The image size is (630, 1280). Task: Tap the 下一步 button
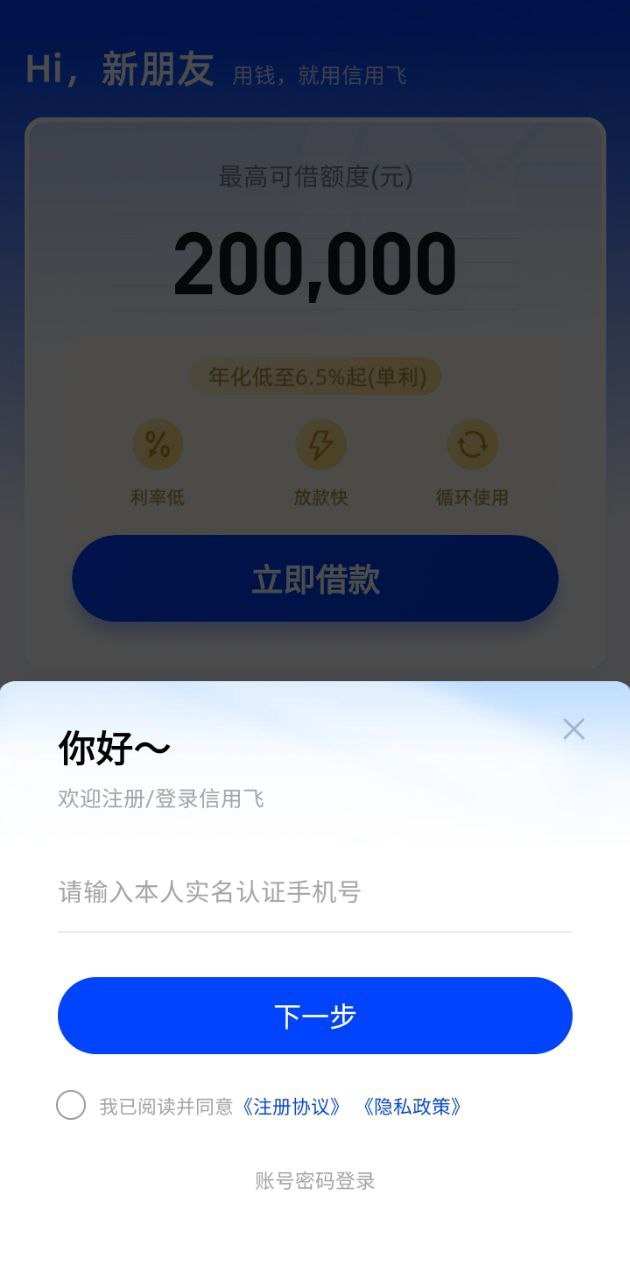coord(314,1015)
